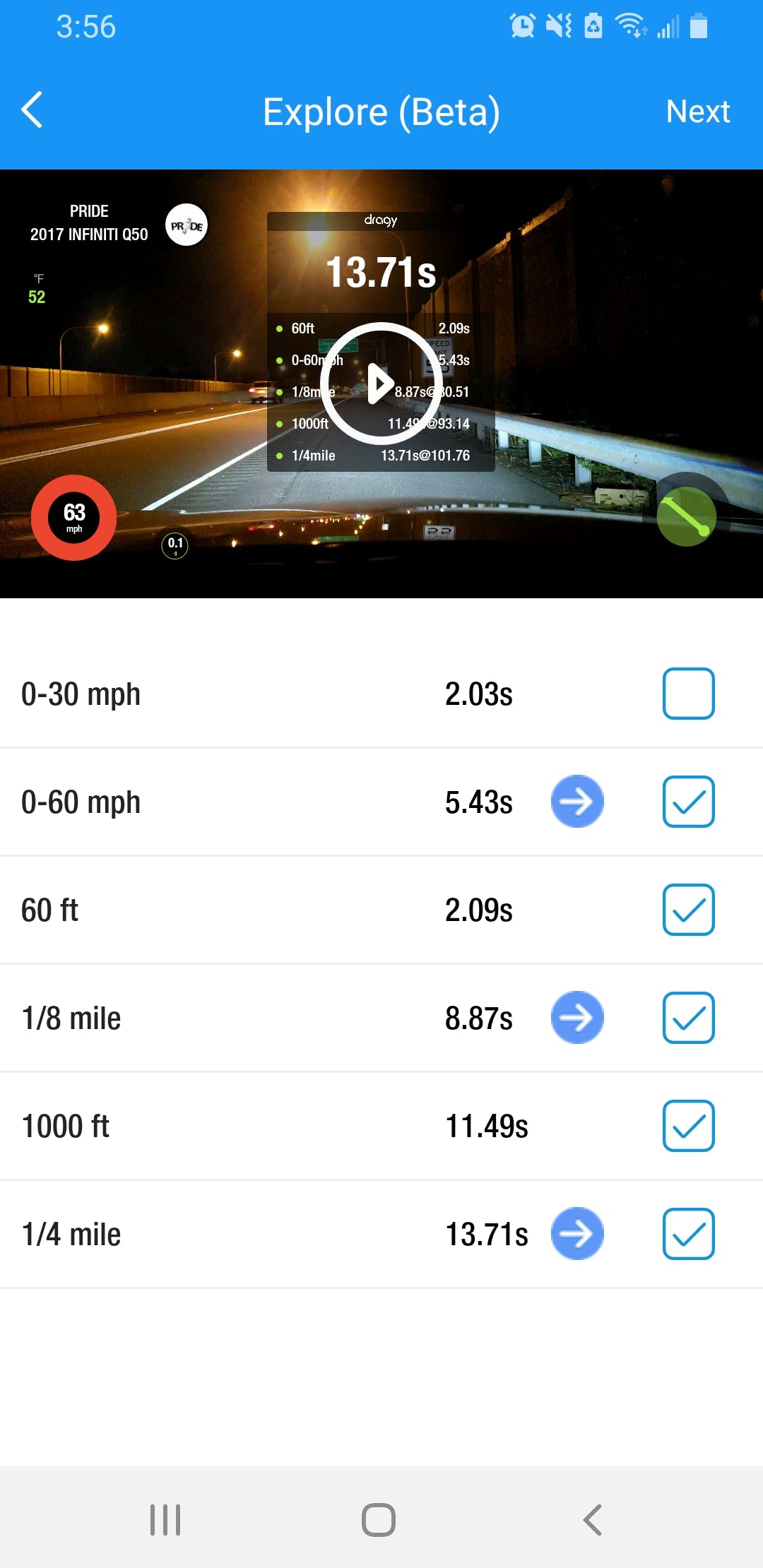
Task: Open recent apps in the navigation bar
Action: point(165,1519)
